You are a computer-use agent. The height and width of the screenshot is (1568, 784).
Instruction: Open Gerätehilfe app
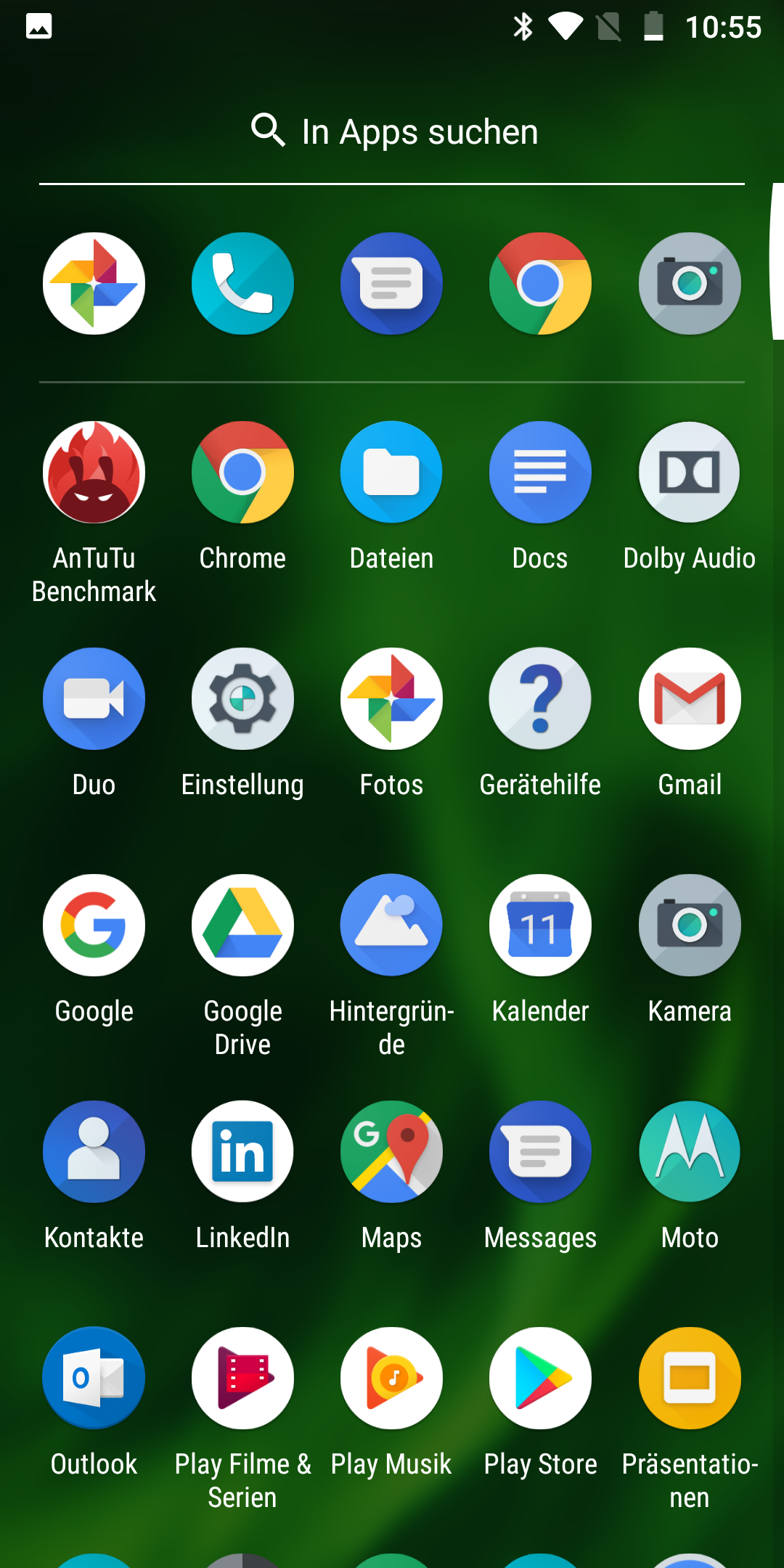(x=540, y=699)
